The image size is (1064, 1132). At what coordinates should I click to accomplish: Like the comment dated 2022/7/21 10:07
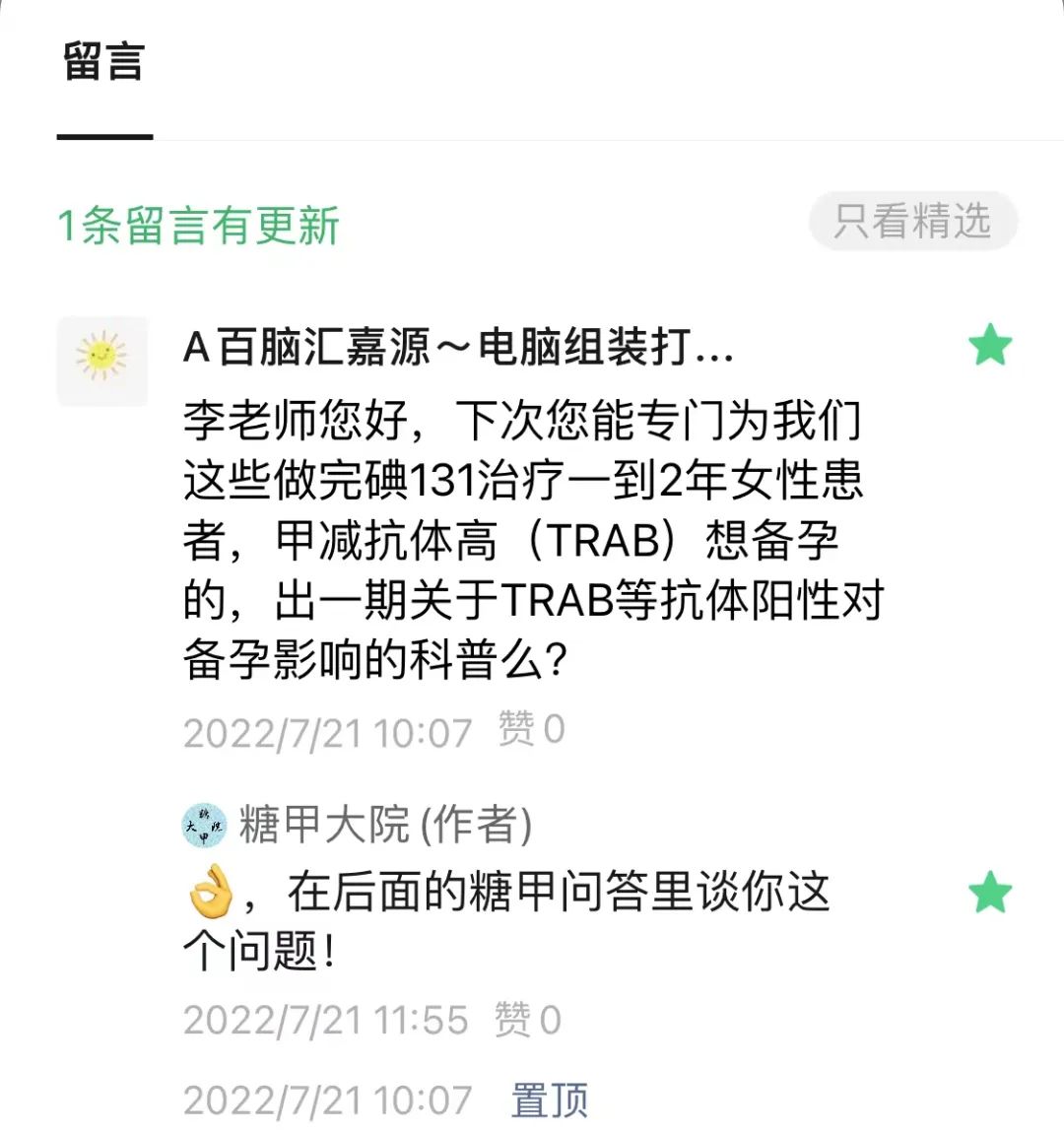point(531,730)
